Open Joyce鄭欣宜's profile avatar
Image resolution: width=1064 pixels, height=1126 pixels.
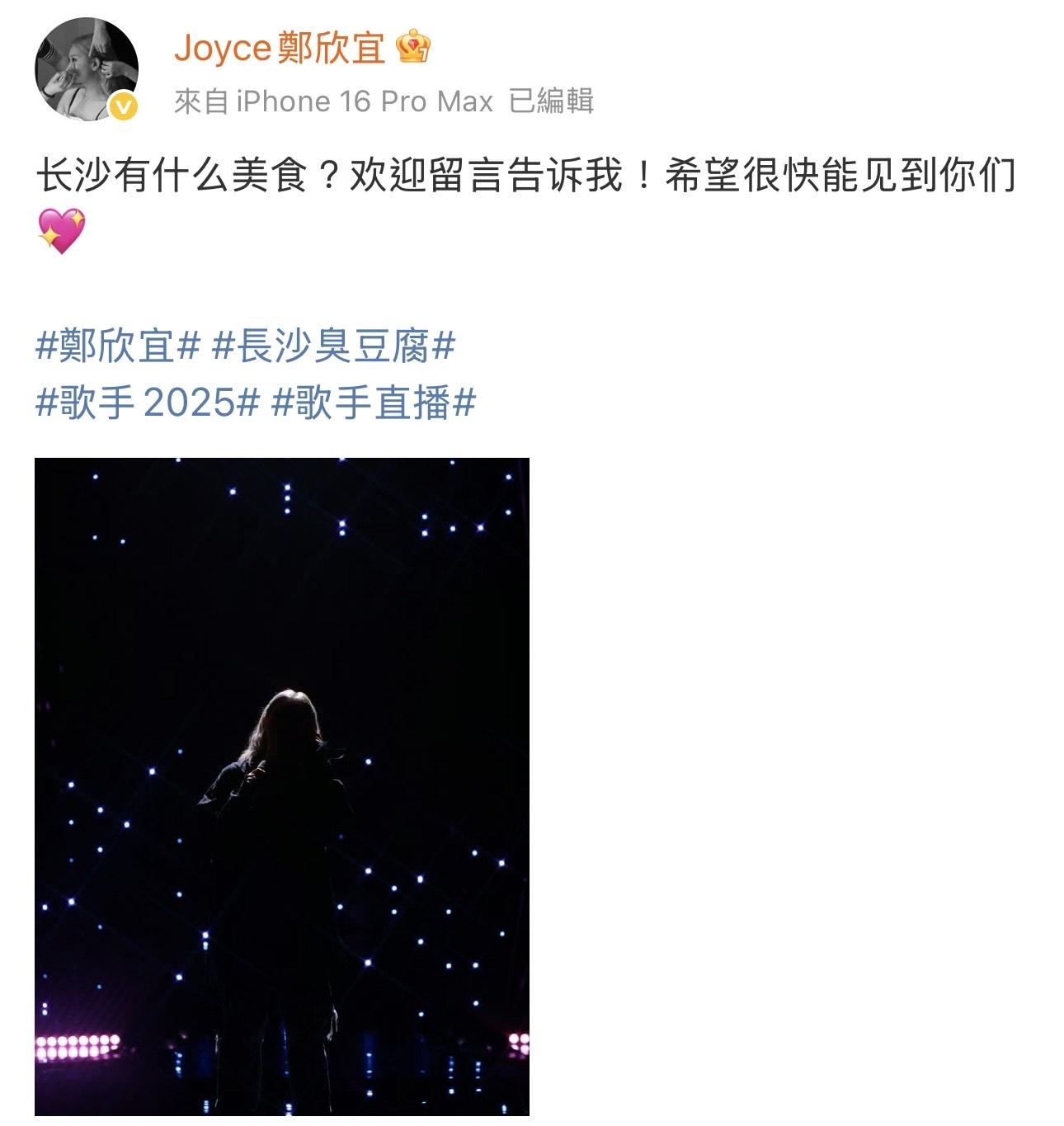pyautogui.click(x=86, y=70)
